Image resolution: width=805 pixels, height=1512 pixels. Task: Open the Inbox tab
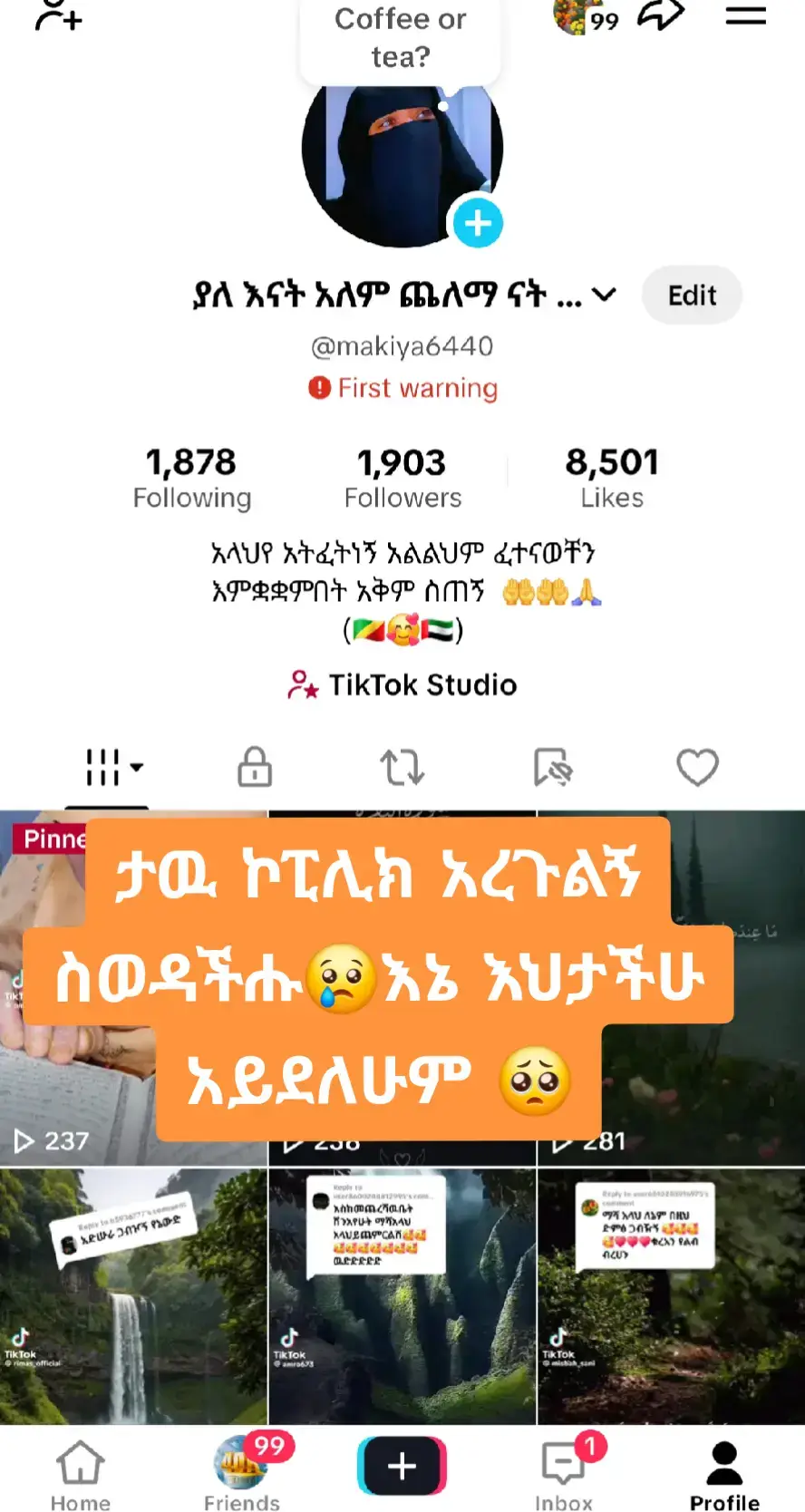click(563, 1474)
